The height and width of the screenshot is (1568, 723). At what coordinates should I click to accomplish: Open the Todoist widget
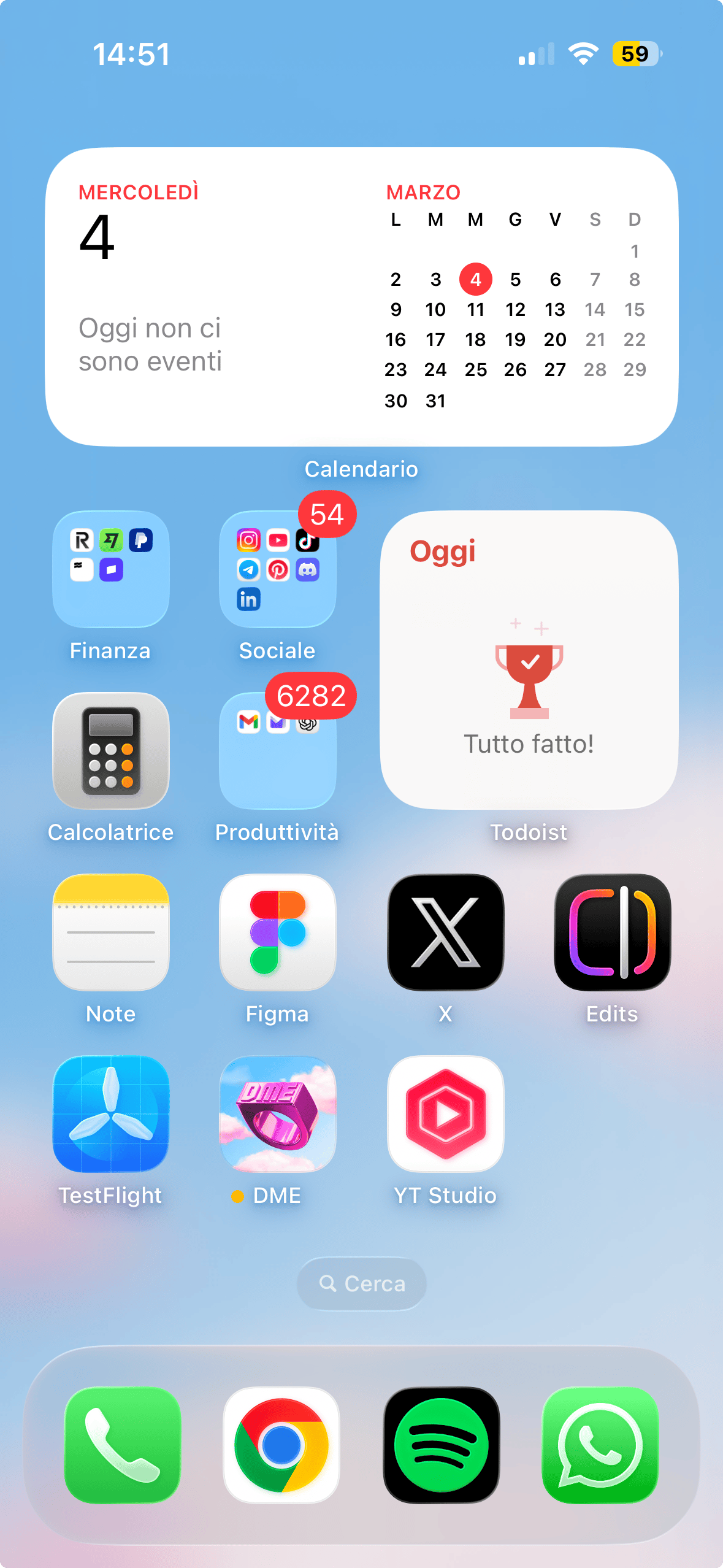pyautogui.click(x=529, y=660)
